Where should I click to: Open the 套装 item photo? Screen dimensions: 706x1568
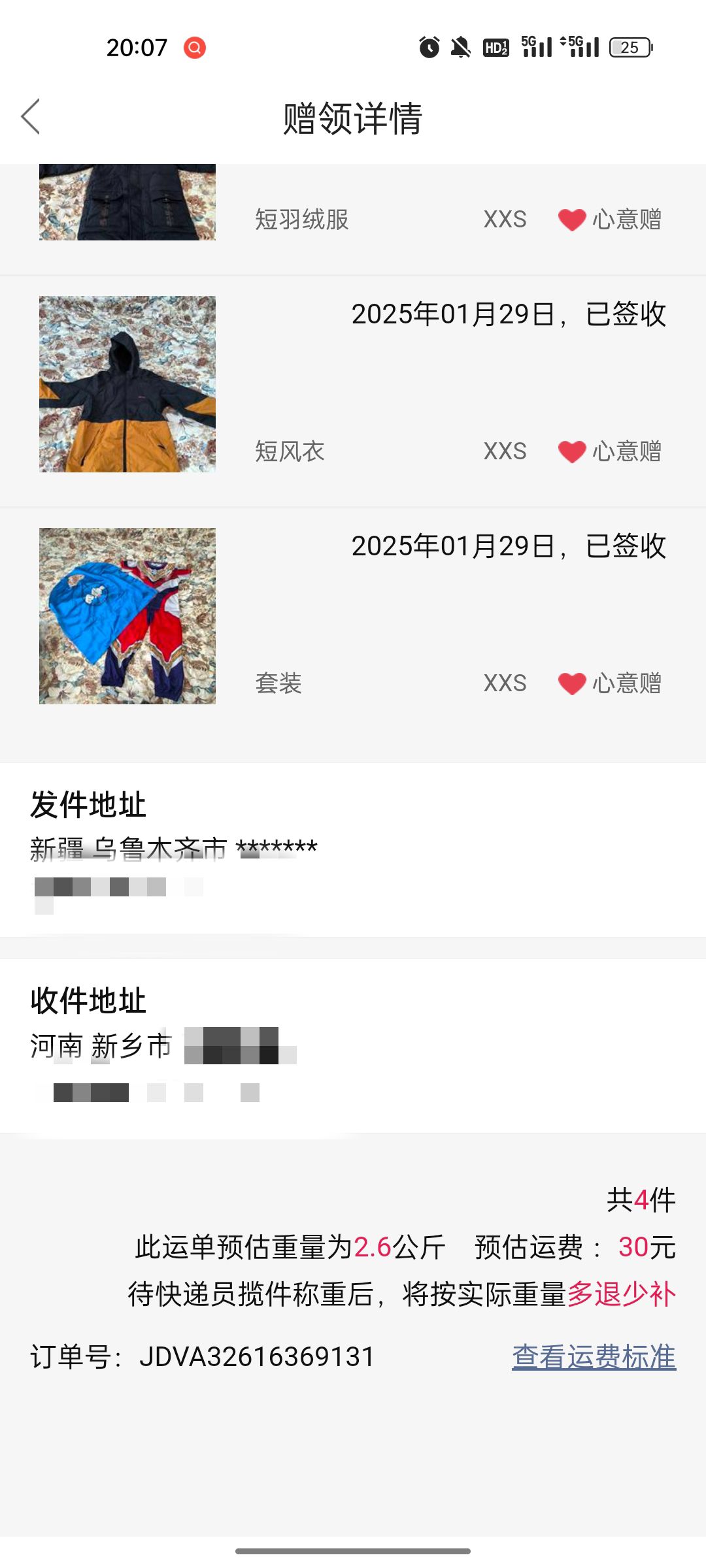(127, 616)
